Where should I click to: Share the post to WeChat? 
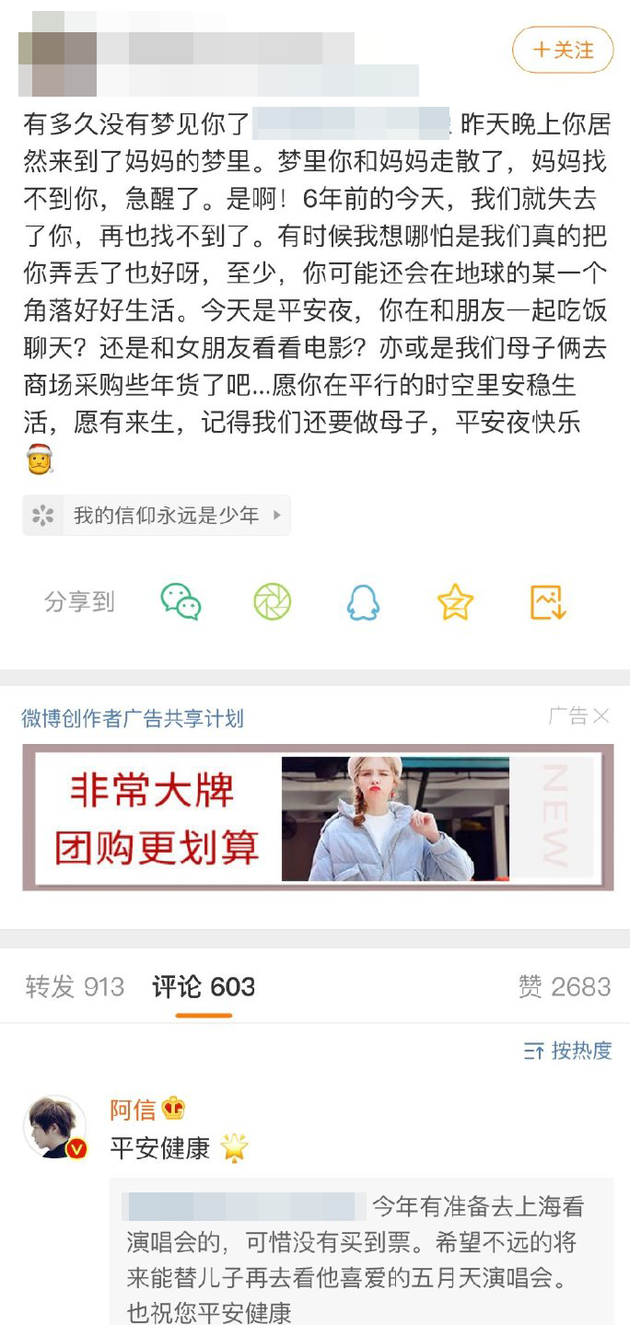click(x=181, y=602)
